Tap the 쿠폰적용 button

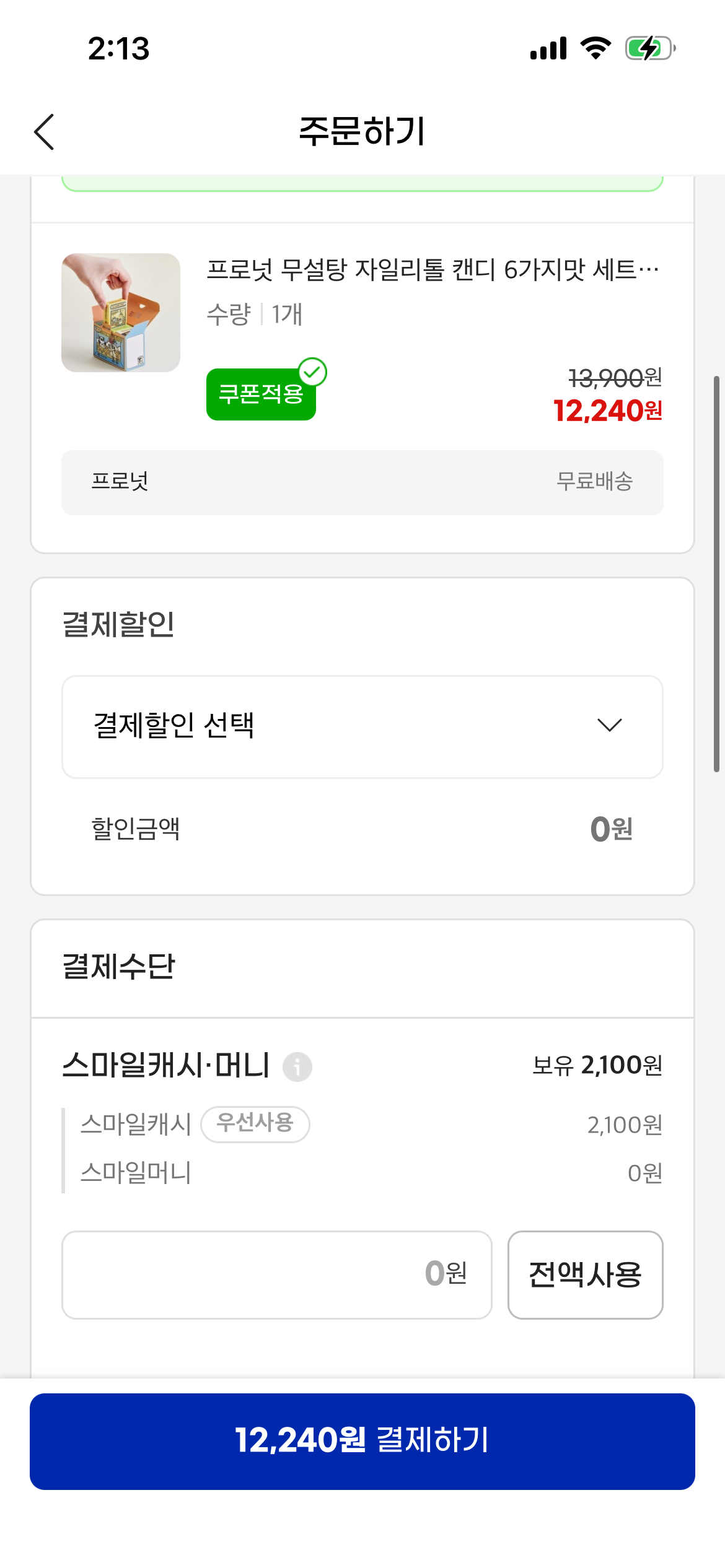[x=261, y=394]
